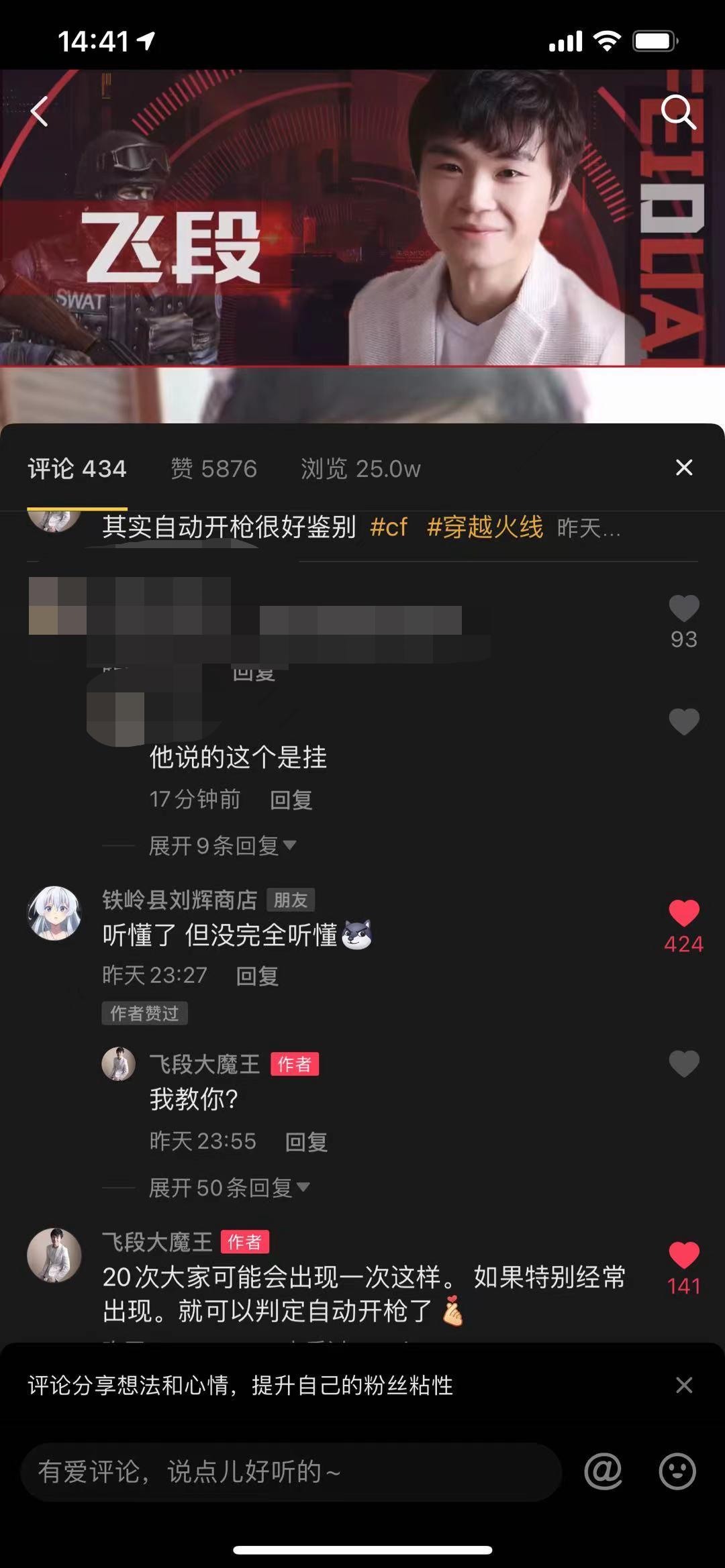725x1568 pixels.
Task: Switch to the 浏览 25.0w tab
Action: [x=360, y=468]
